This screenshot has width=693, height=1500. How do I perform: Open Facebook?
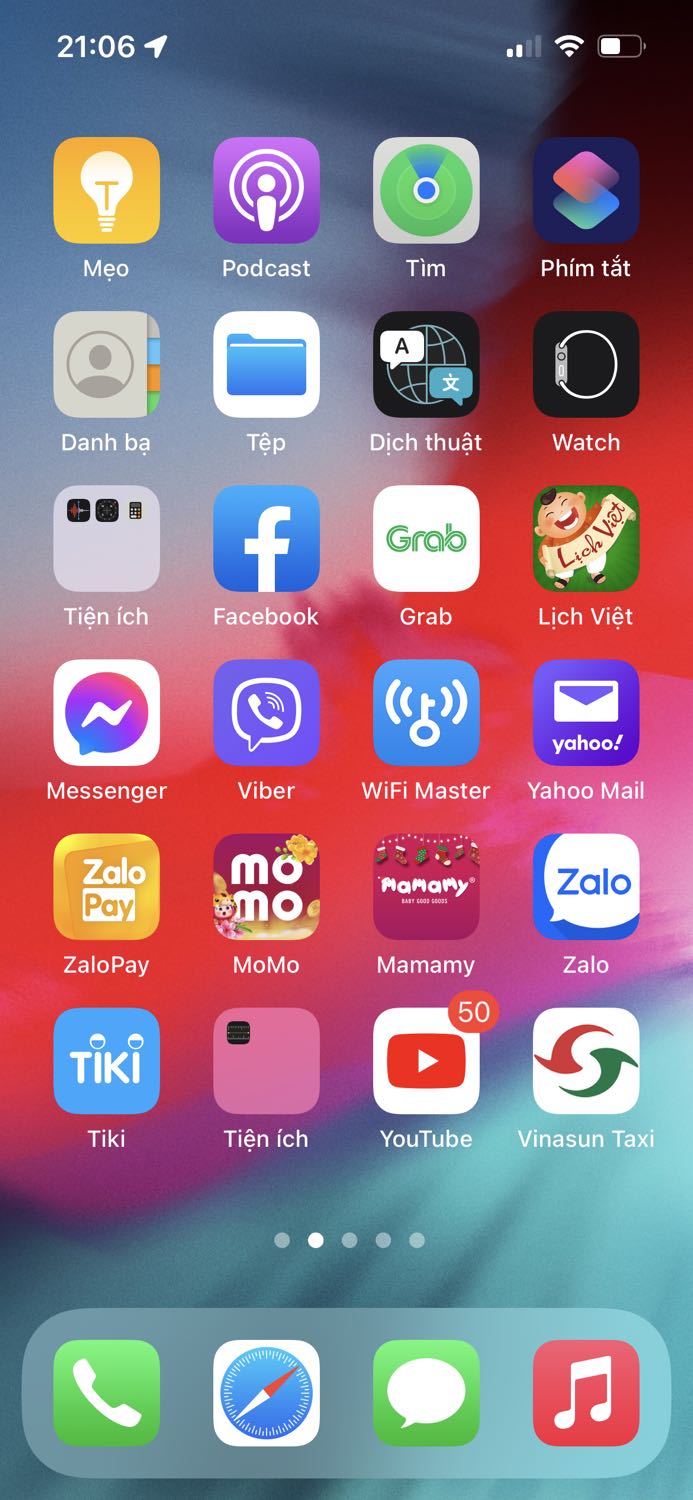point(266,538)
